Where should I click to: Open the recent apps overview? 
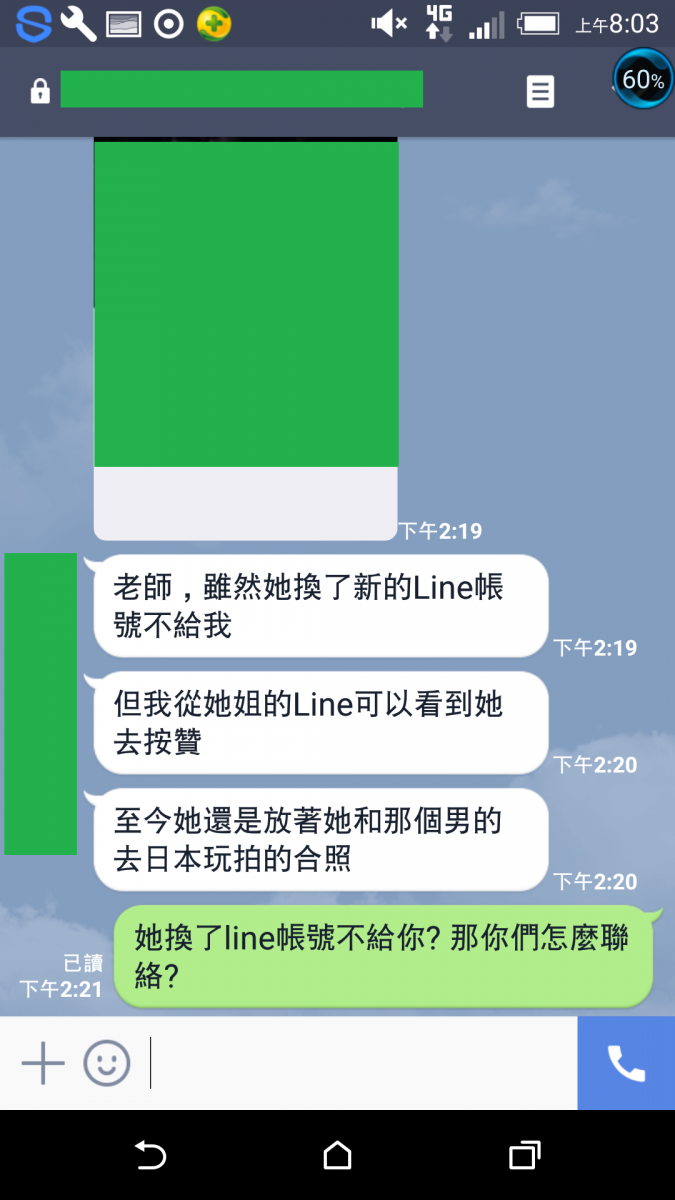pos(524,1156)
